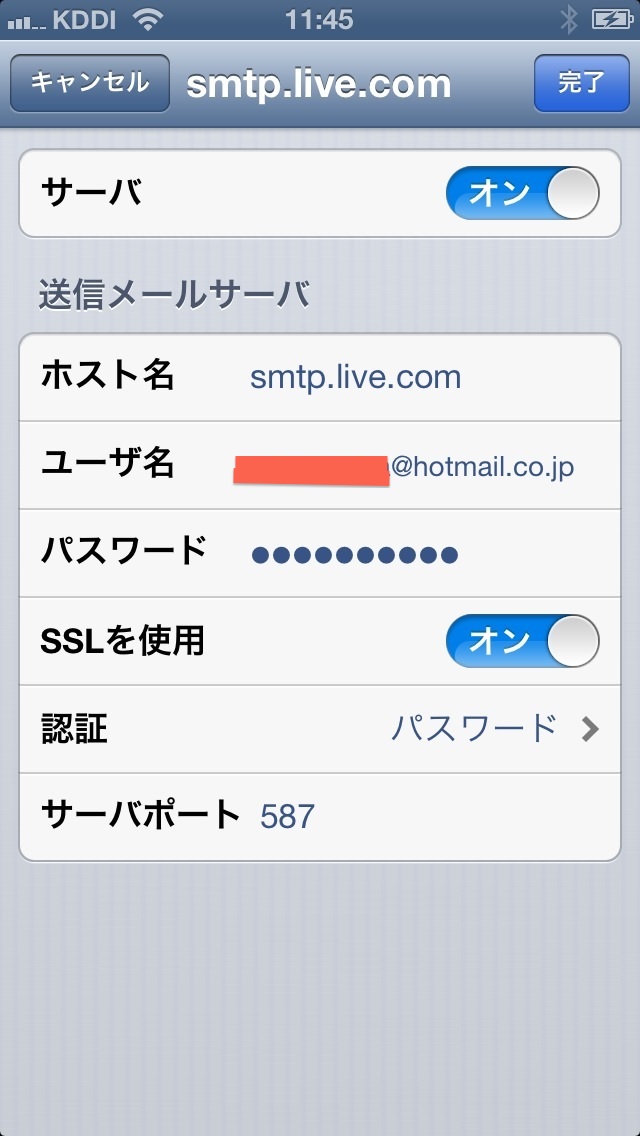This screenshot has height=1136, width=640.
Task: Turn off the サーバ switch
Action: pos(522,193)
